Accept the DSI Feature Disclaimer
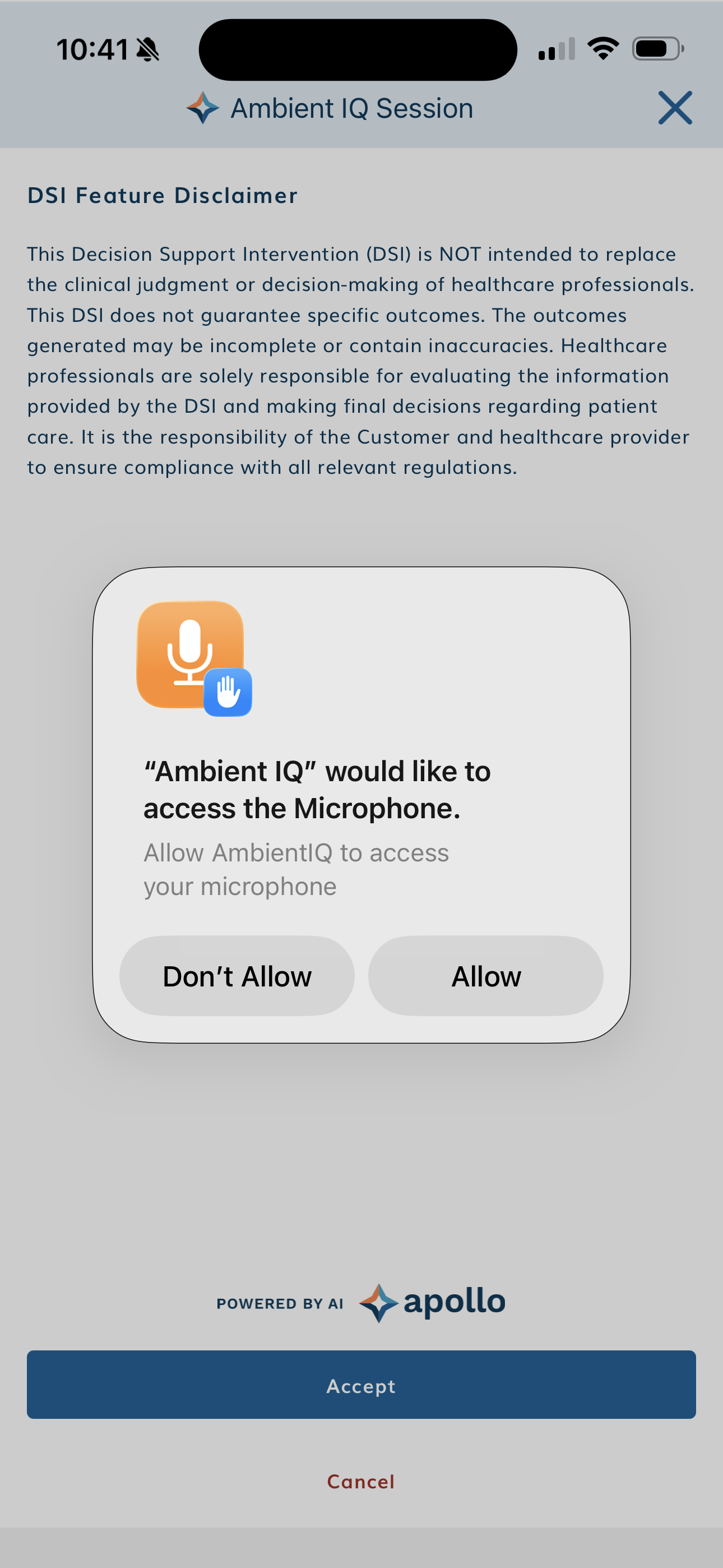Image resolution: width=723 pixels, height=1568 pixels. (x=361, y=1385)
